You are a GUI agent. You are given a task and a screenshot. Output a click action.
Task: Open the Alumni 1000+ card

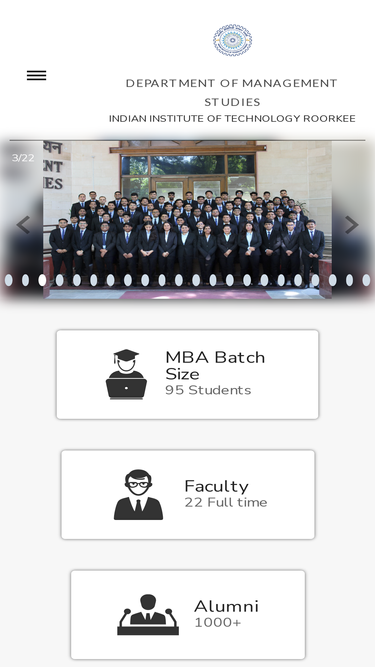[188, 615]
